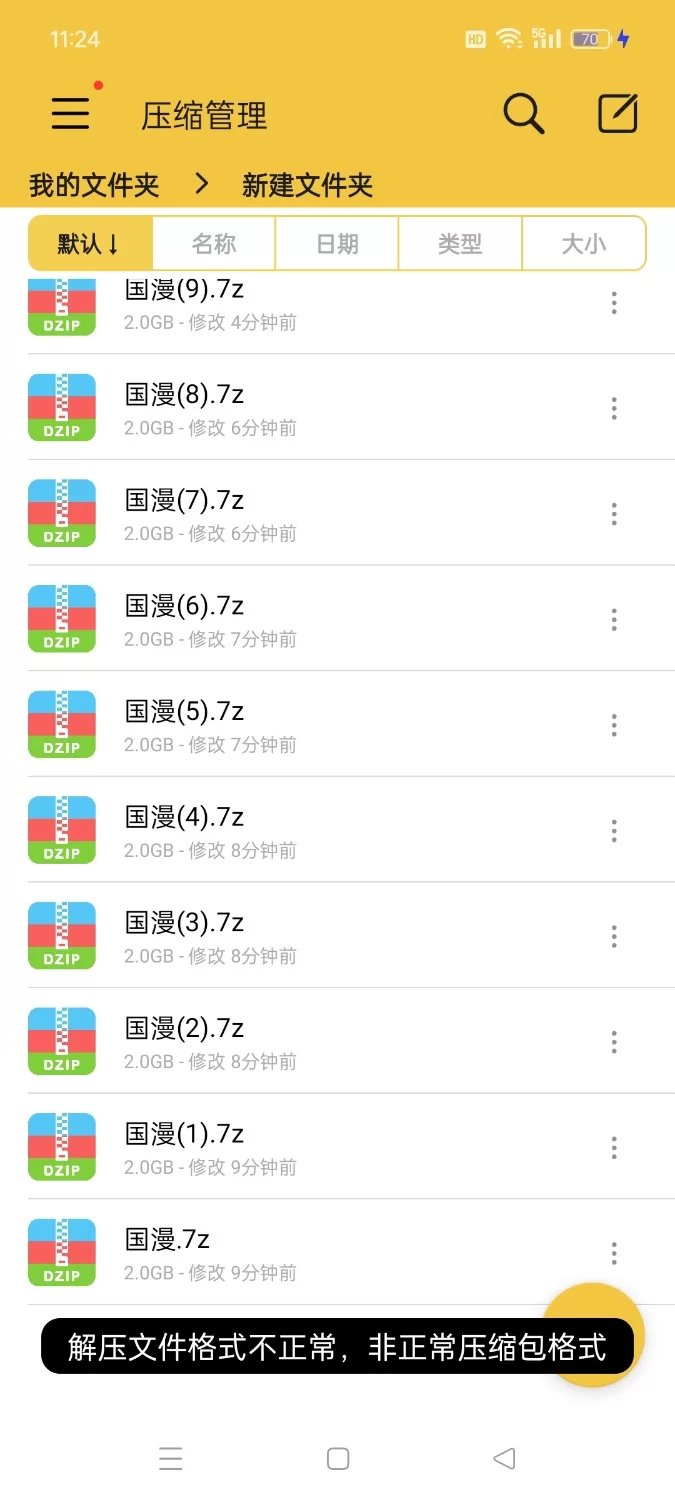Go to 我的文件夹 in the breadcrumb
Image resolution: width=675 pixels, height=1500 pixels.
(x=94, y=185)
